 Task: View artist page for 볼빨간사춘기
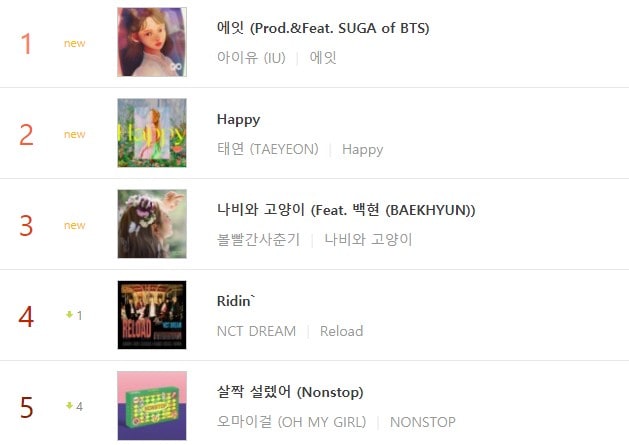click(257, 240)
